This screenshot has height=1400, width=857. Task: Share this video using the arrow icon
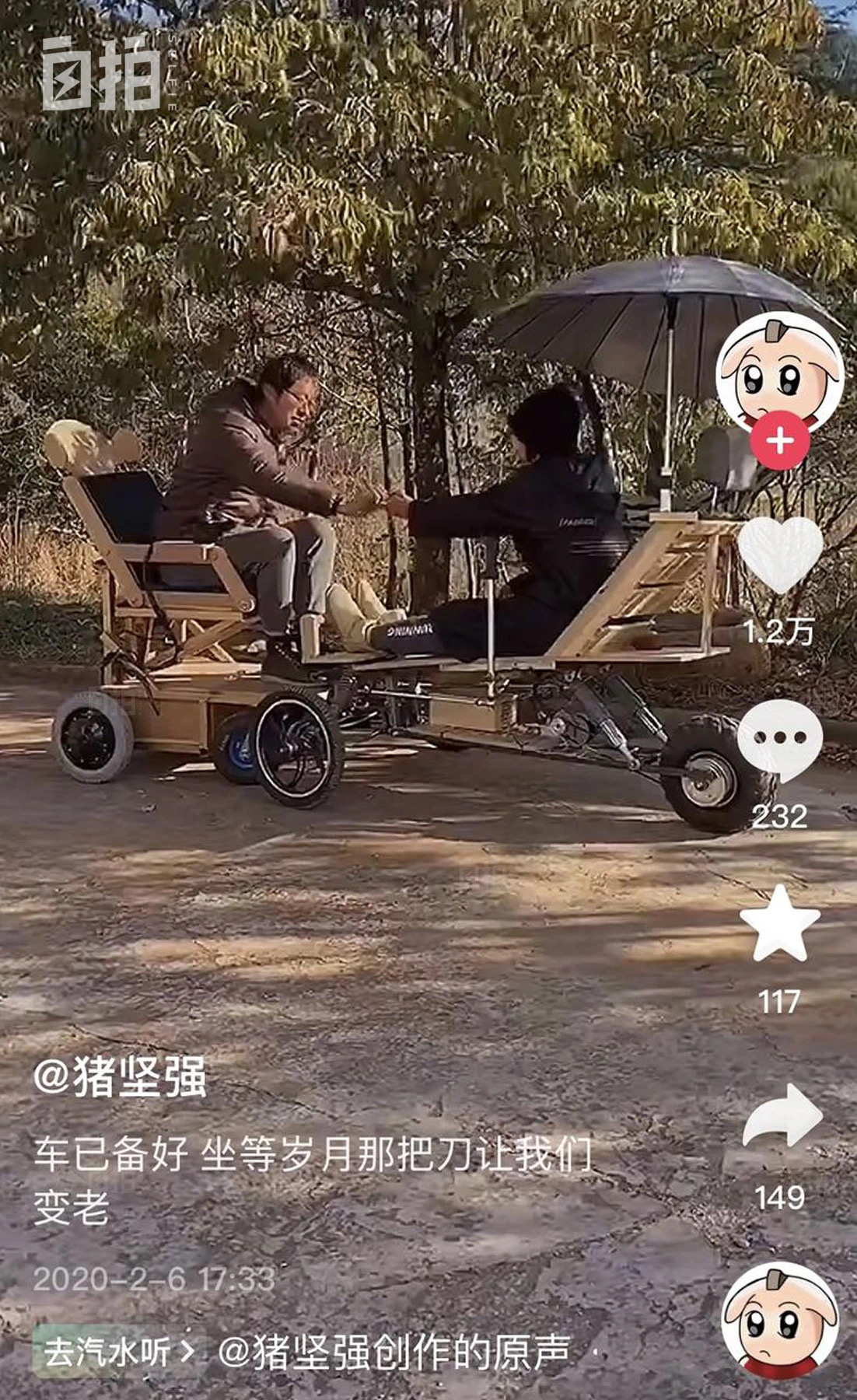[x=781, y=1117]
